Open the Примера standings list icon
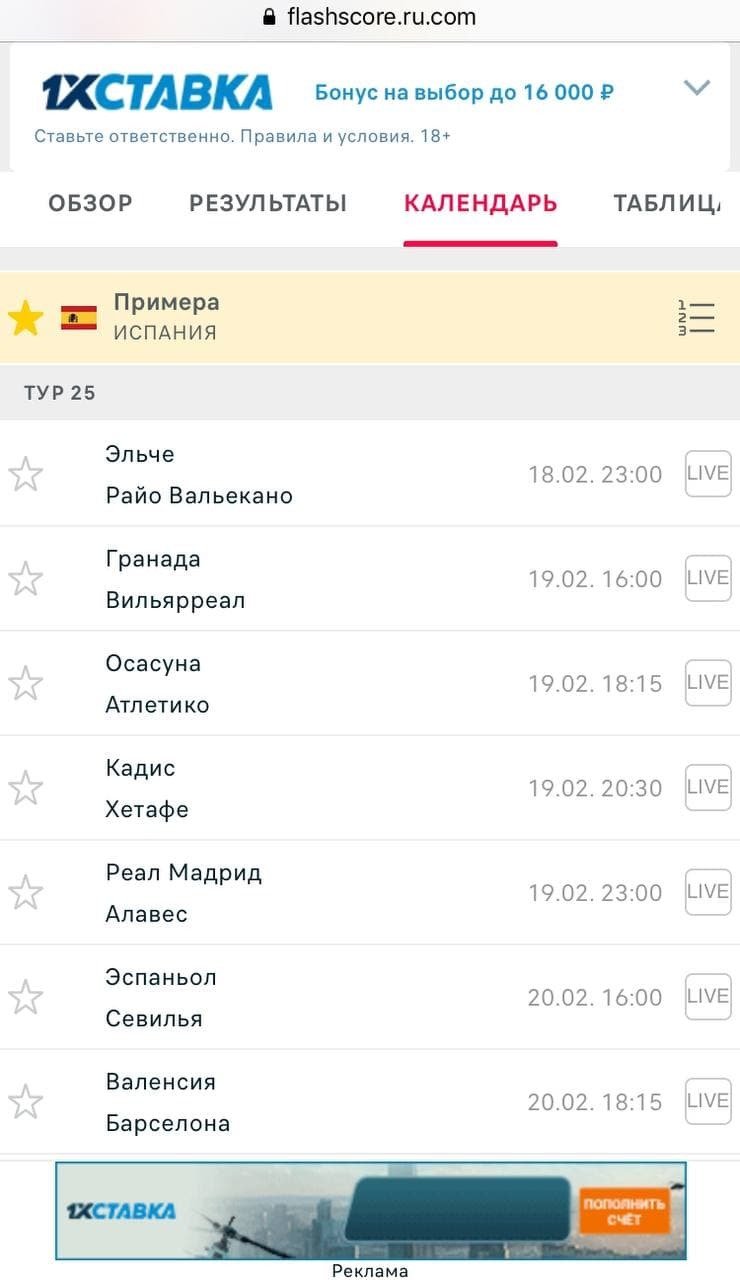 coord(696,318)
